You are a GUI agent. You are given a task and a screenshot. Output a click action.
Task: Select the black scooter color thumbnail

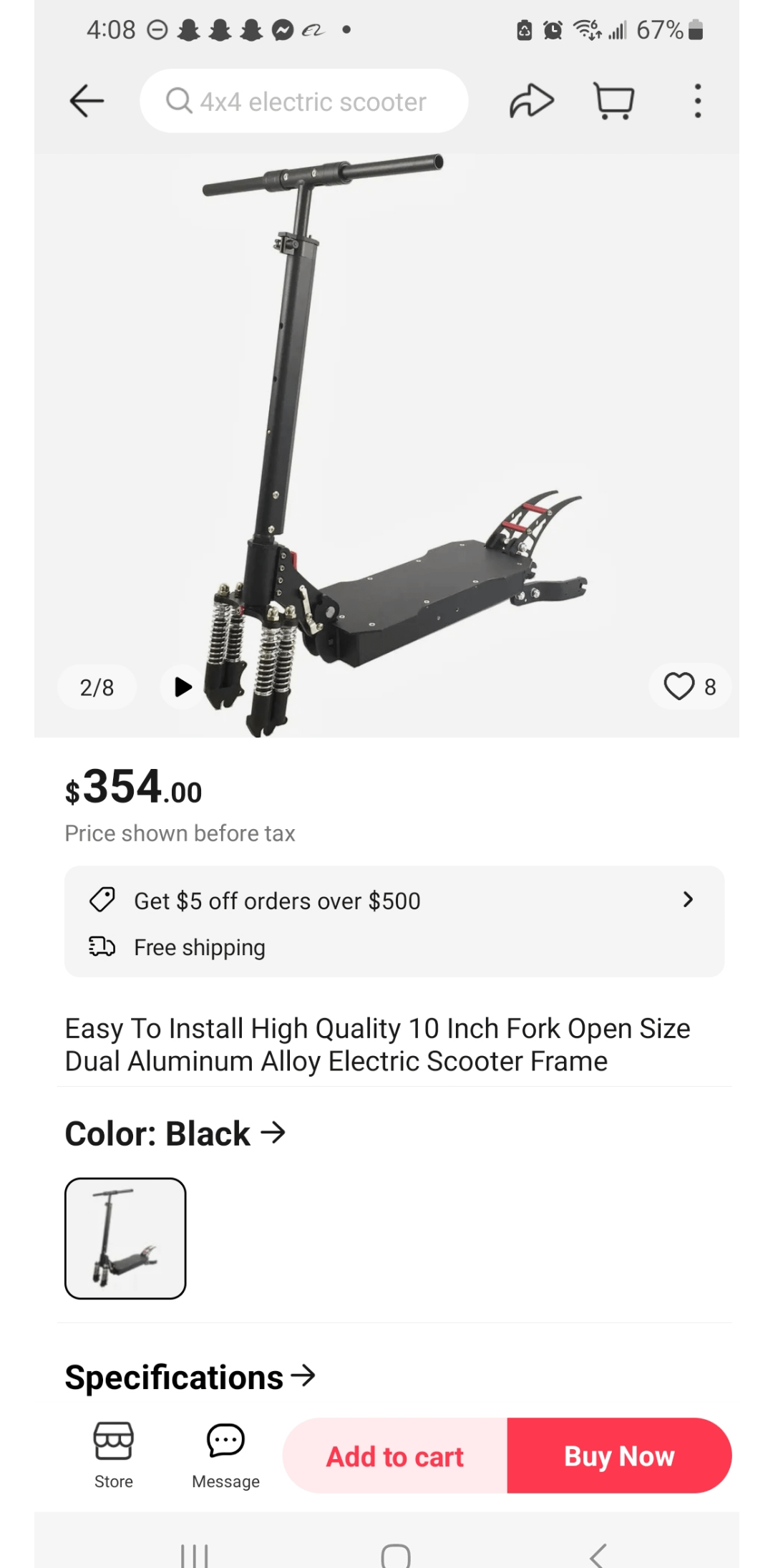coord(125,1238)
